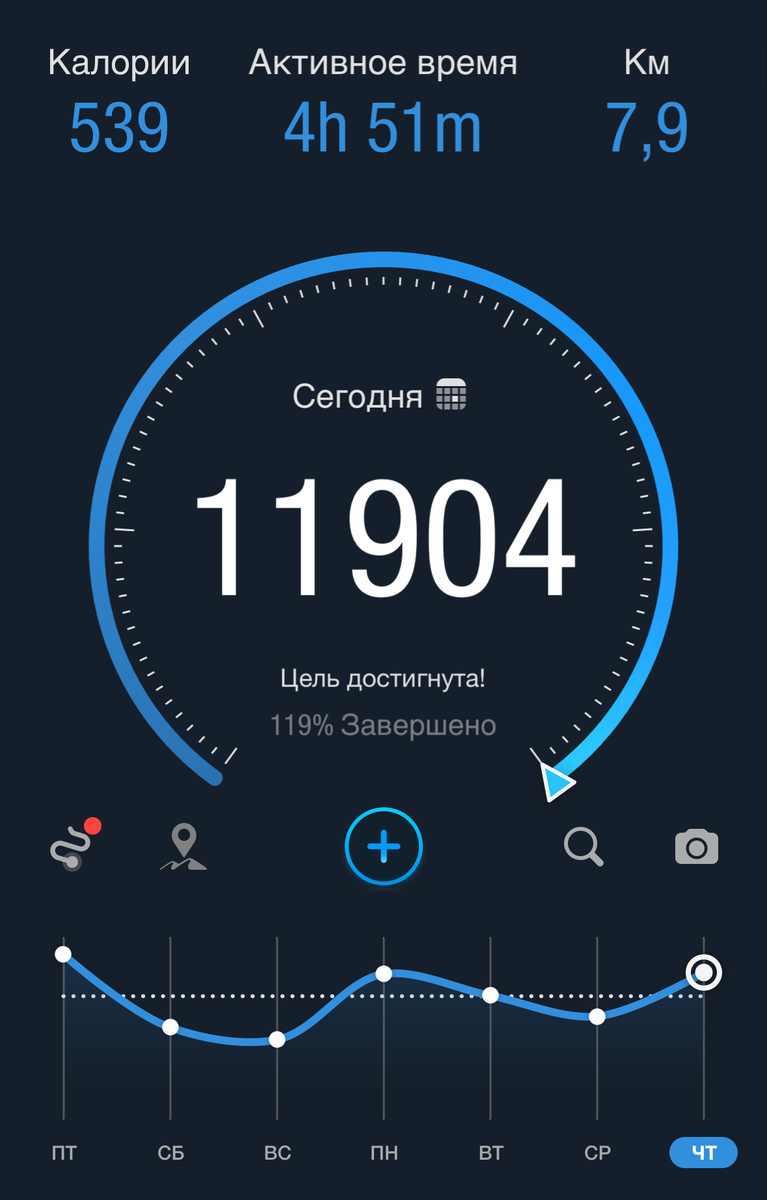Open the map location icon
Screen dimensions: 767x1200
(x=186, y=846)
